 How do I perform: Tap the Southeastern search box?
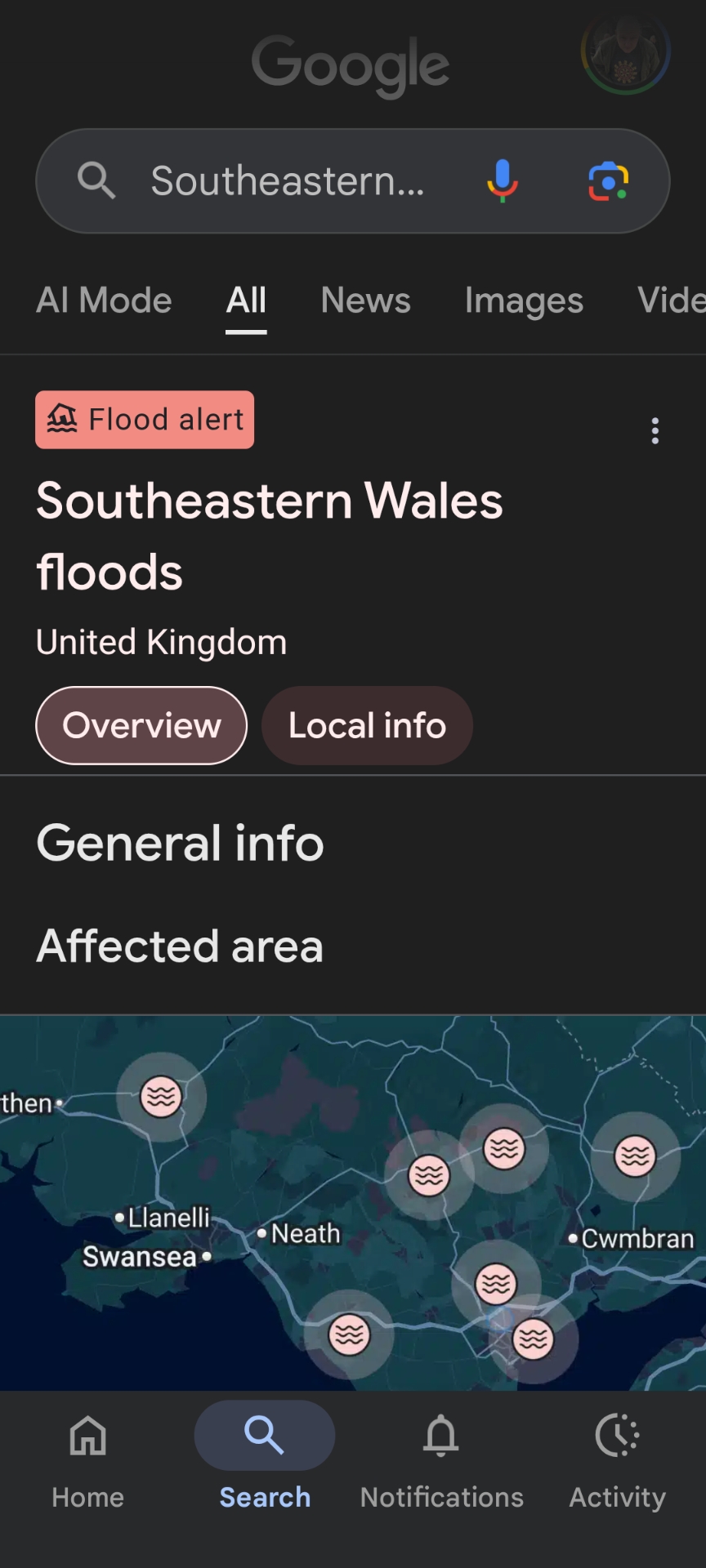[286, 180]
